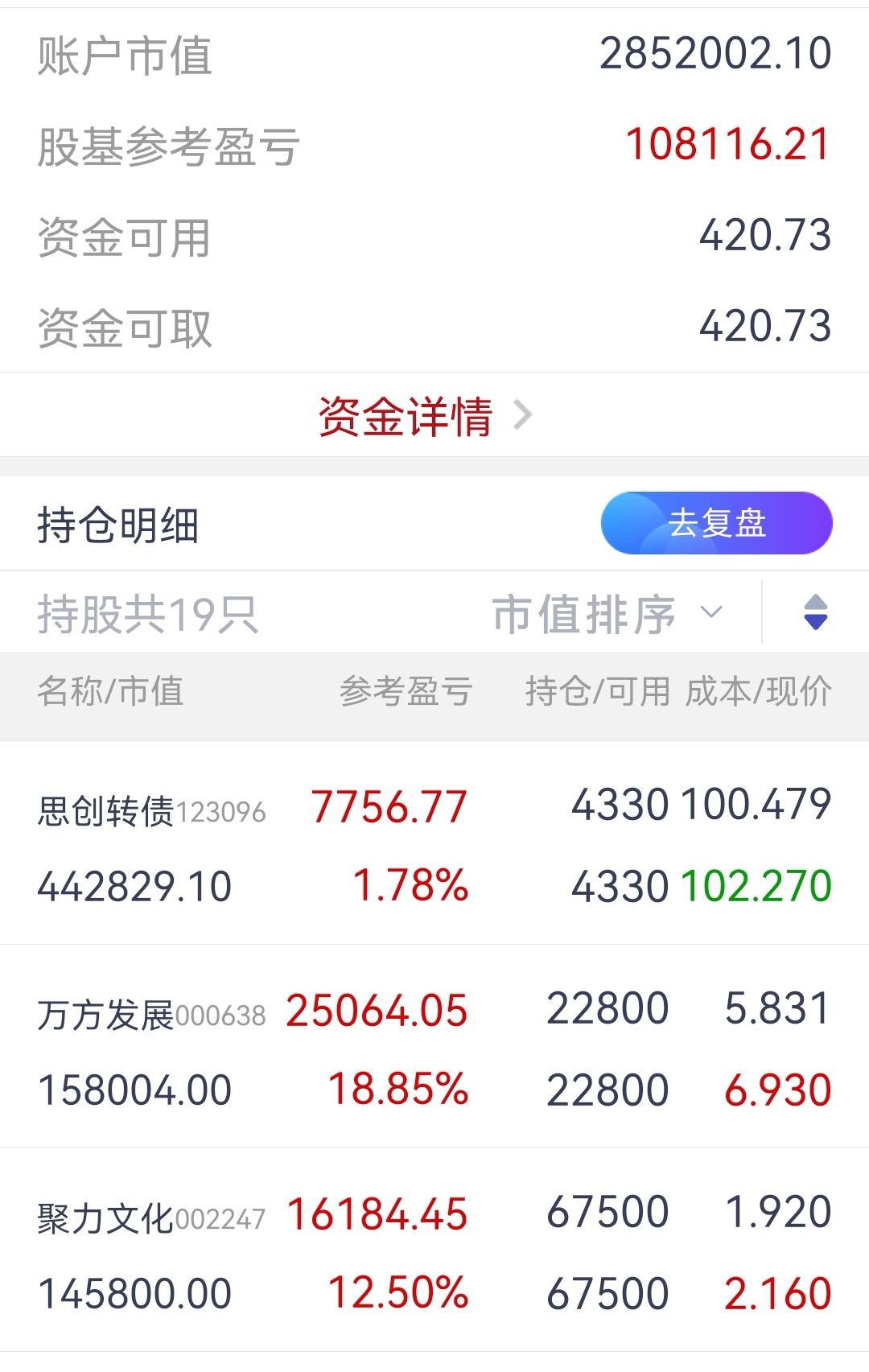Expand the 市值排序 sort dropdown
The image size is (869, 1372).
coord(607,614)
